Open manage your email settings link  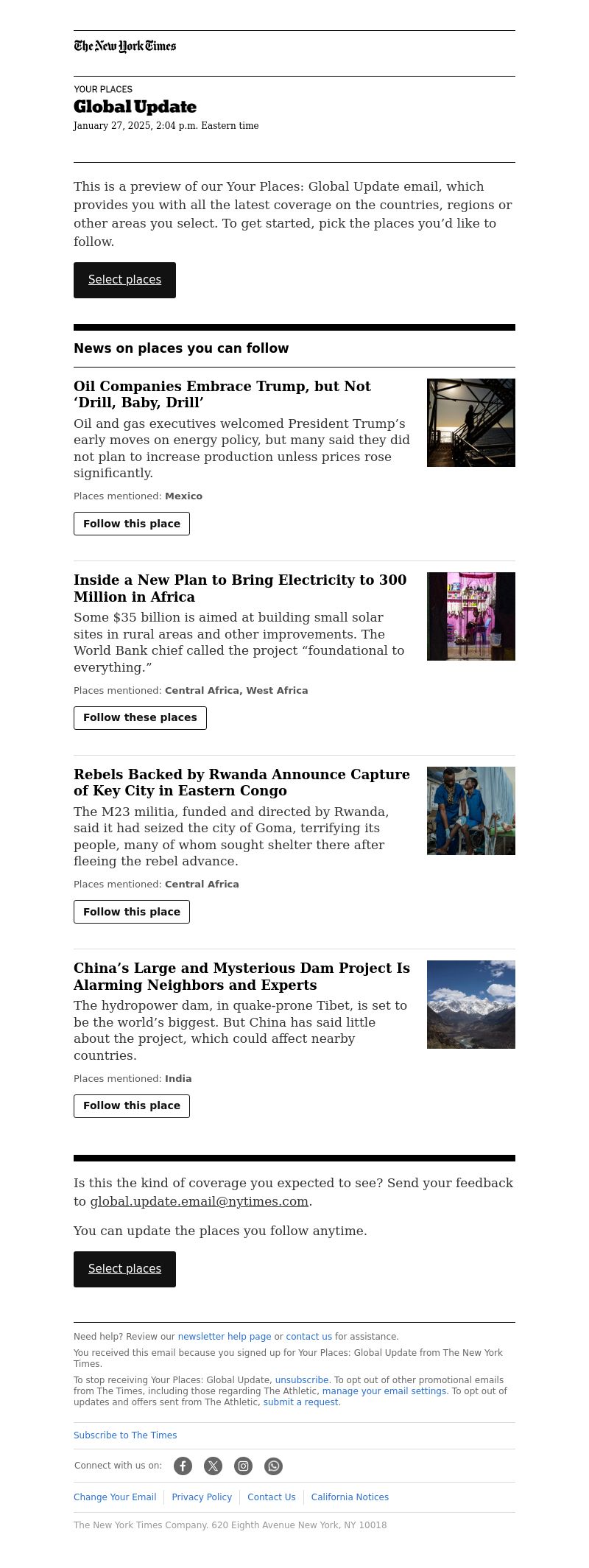click(384, 1391)
